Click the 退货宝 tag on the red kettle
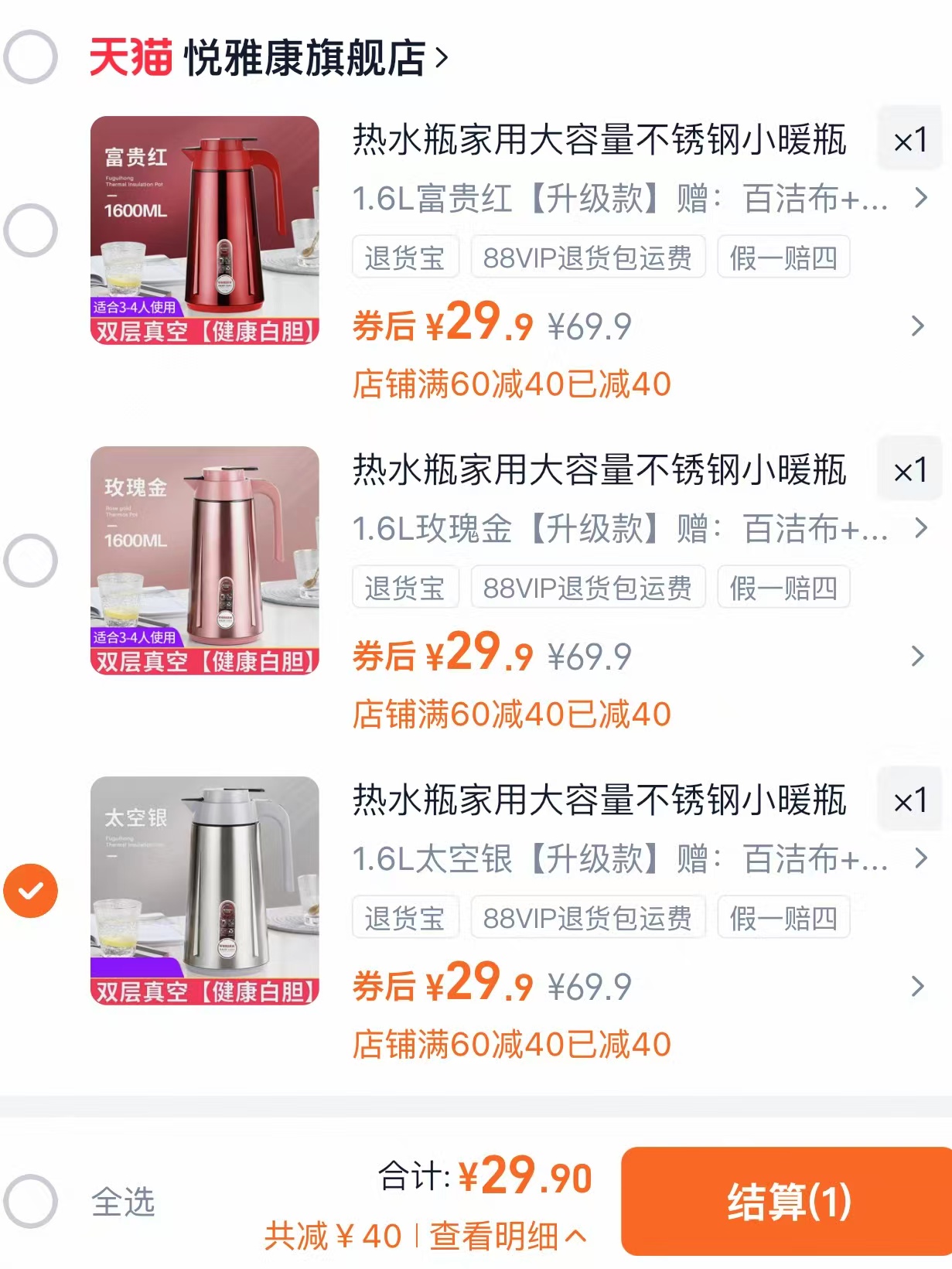Screen dimensions: 952x1269 tap(405, 258)
